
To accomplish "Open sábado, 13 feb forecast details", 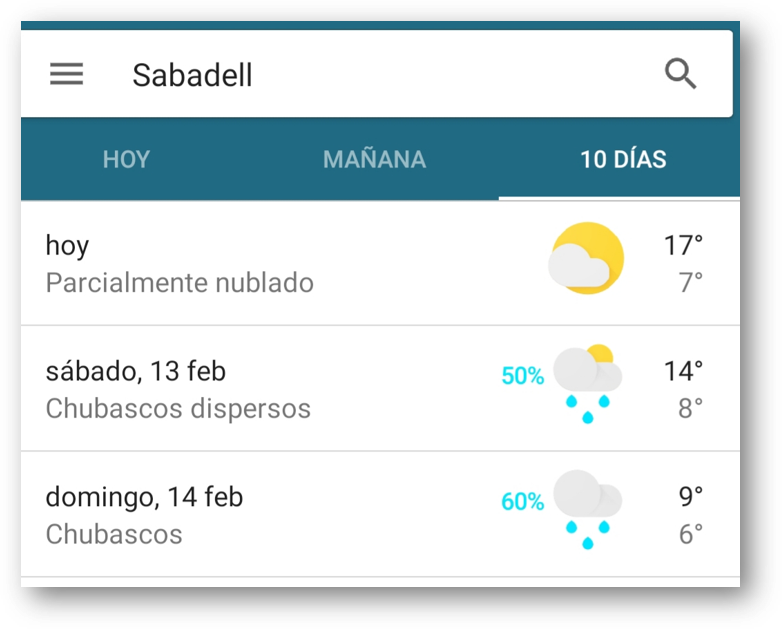I will click(x=380, y=389).
